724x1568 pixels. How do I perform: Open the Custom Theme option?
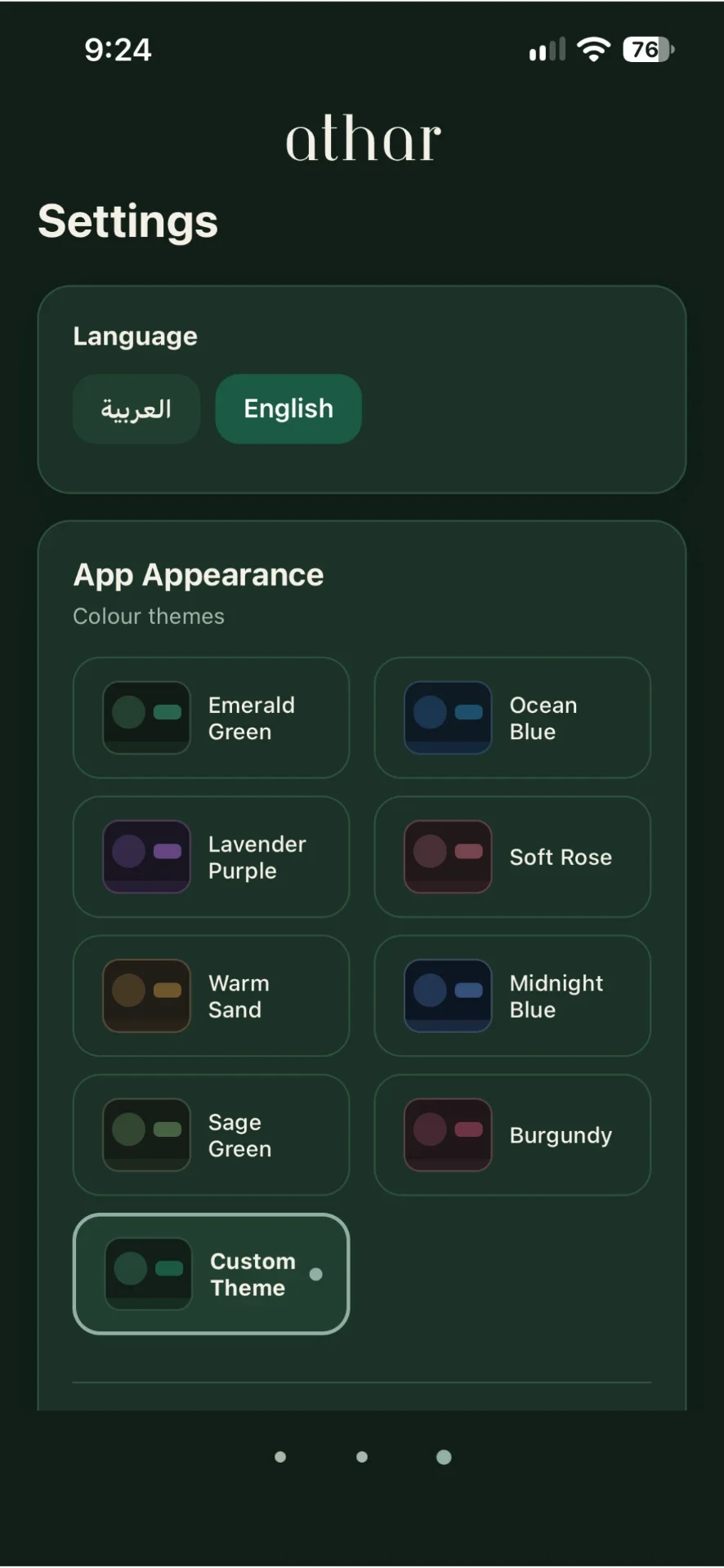pyautogui.click(x=211, y=1274)
